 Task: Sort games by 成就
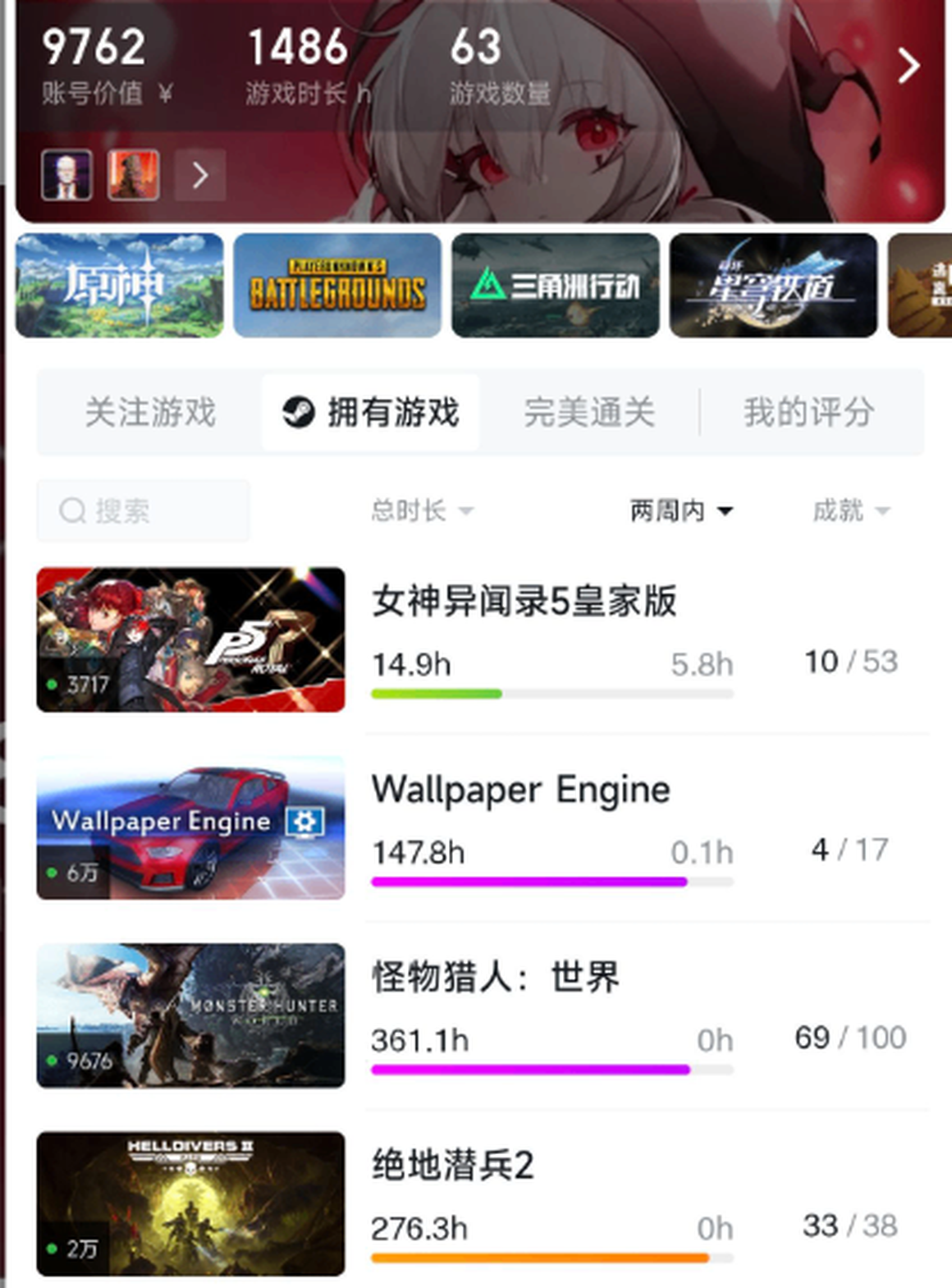click(x=850, y=511)
